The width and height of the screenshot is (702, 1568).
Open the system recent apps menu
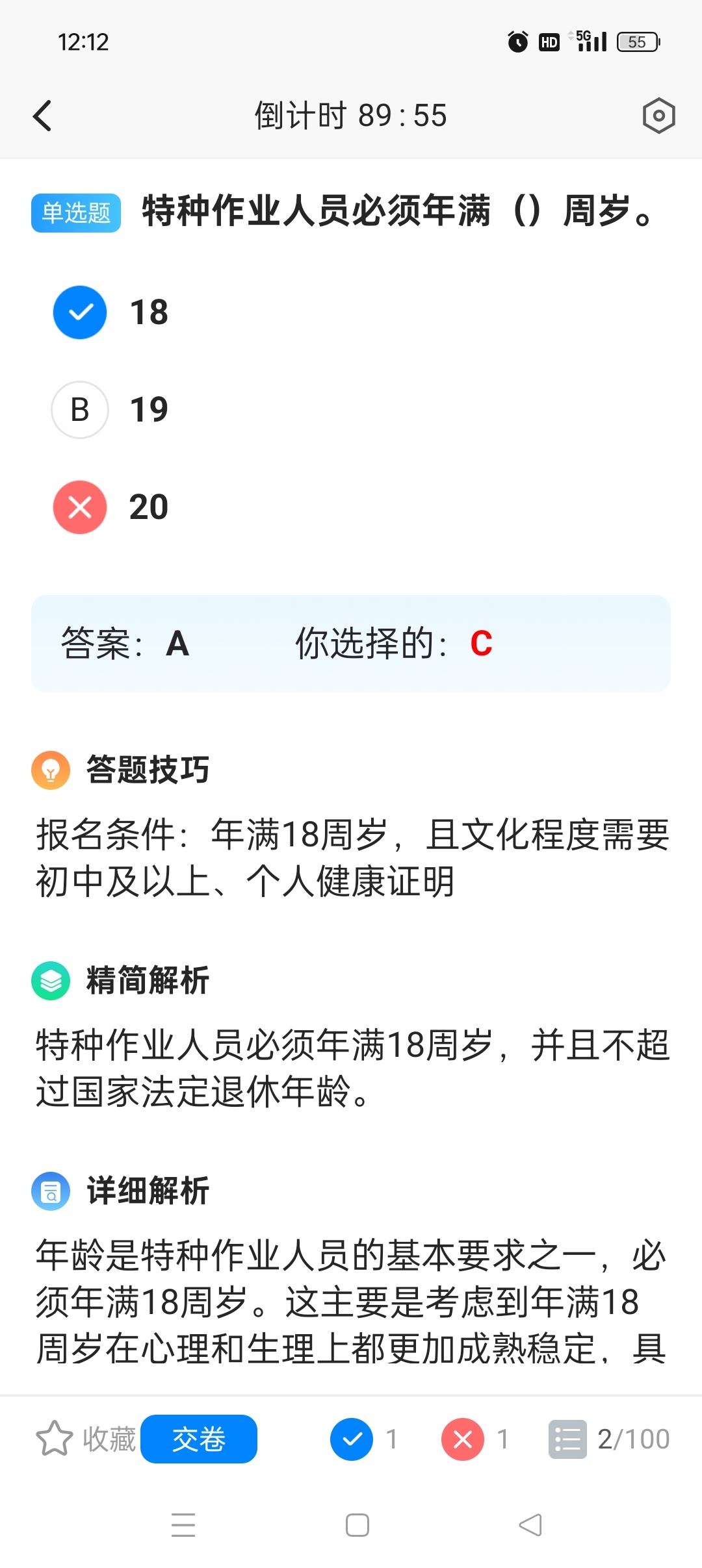tap(183, 1525)
